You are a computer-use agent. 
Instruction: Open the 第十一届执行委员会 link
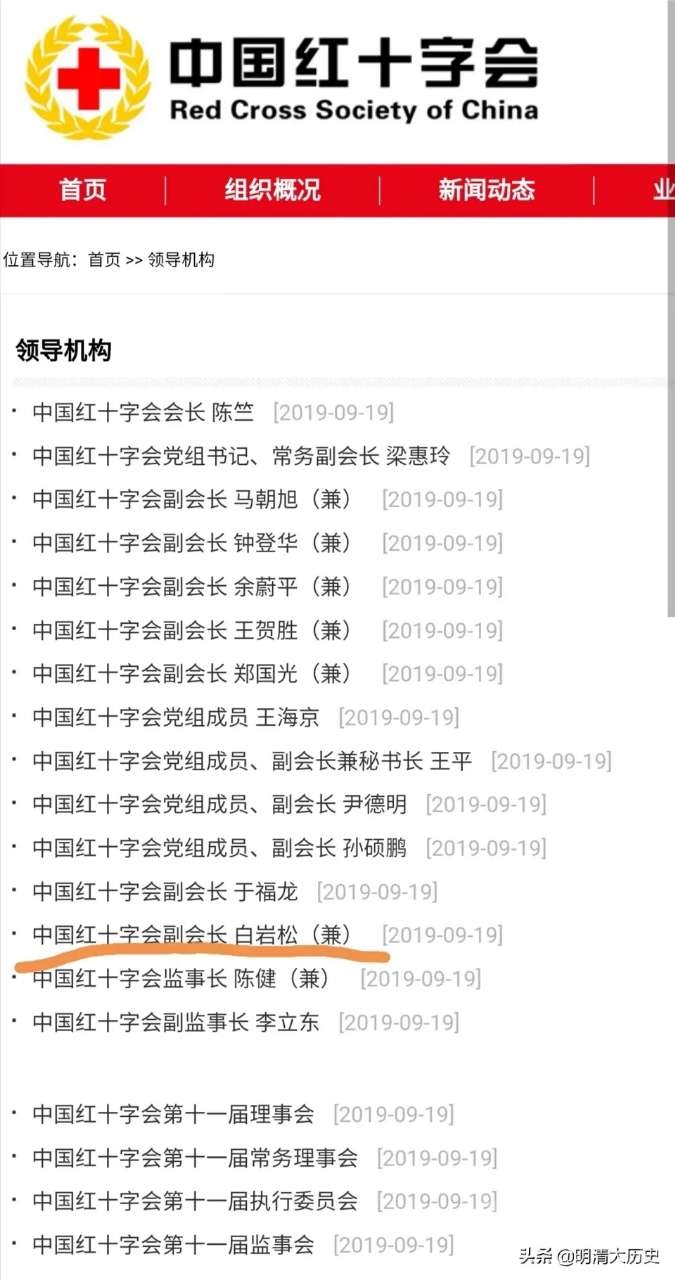(195, 1201)
